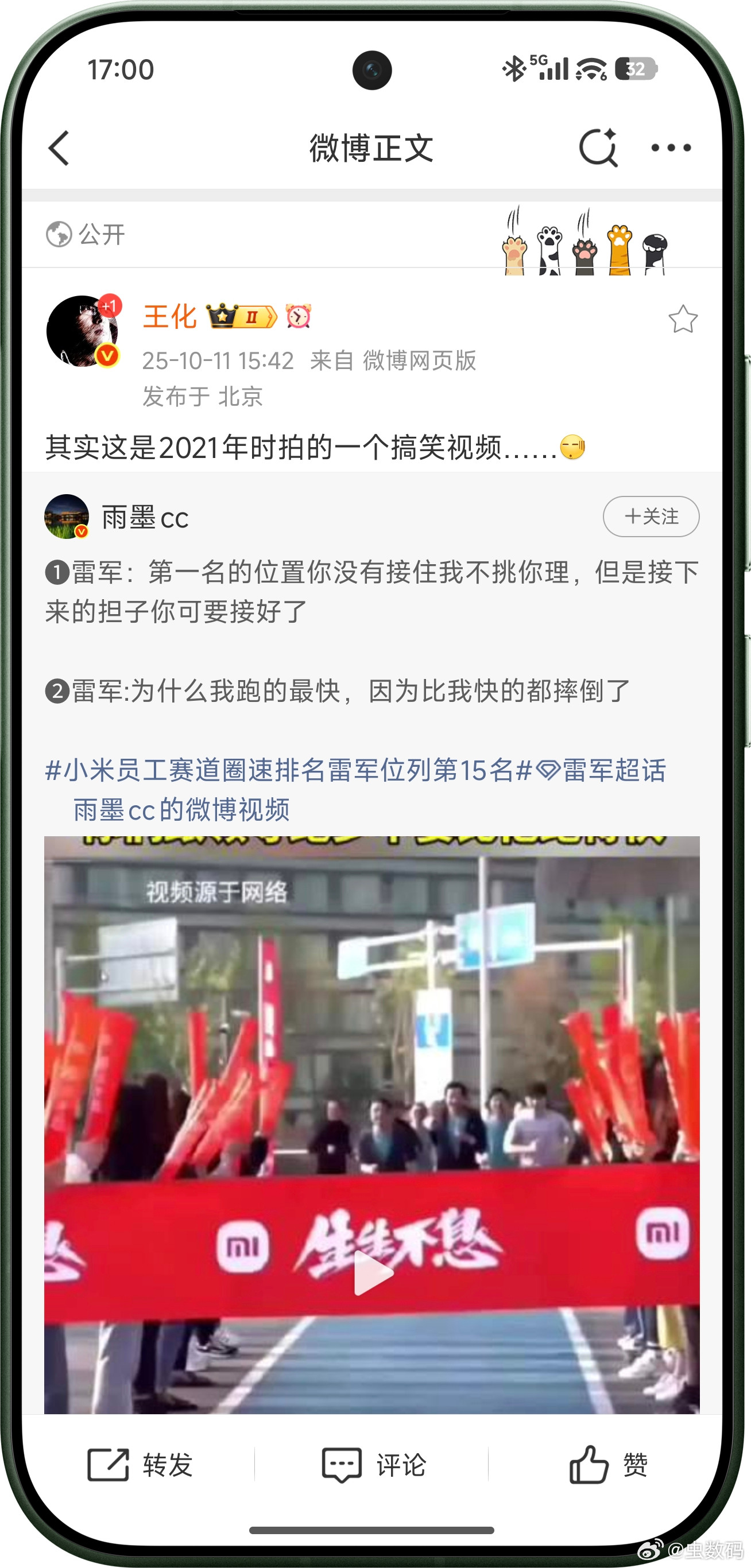Open comments with the 评论 button
The height and width of the screenshot is (1568, 751).
[x=373, y=1465]
